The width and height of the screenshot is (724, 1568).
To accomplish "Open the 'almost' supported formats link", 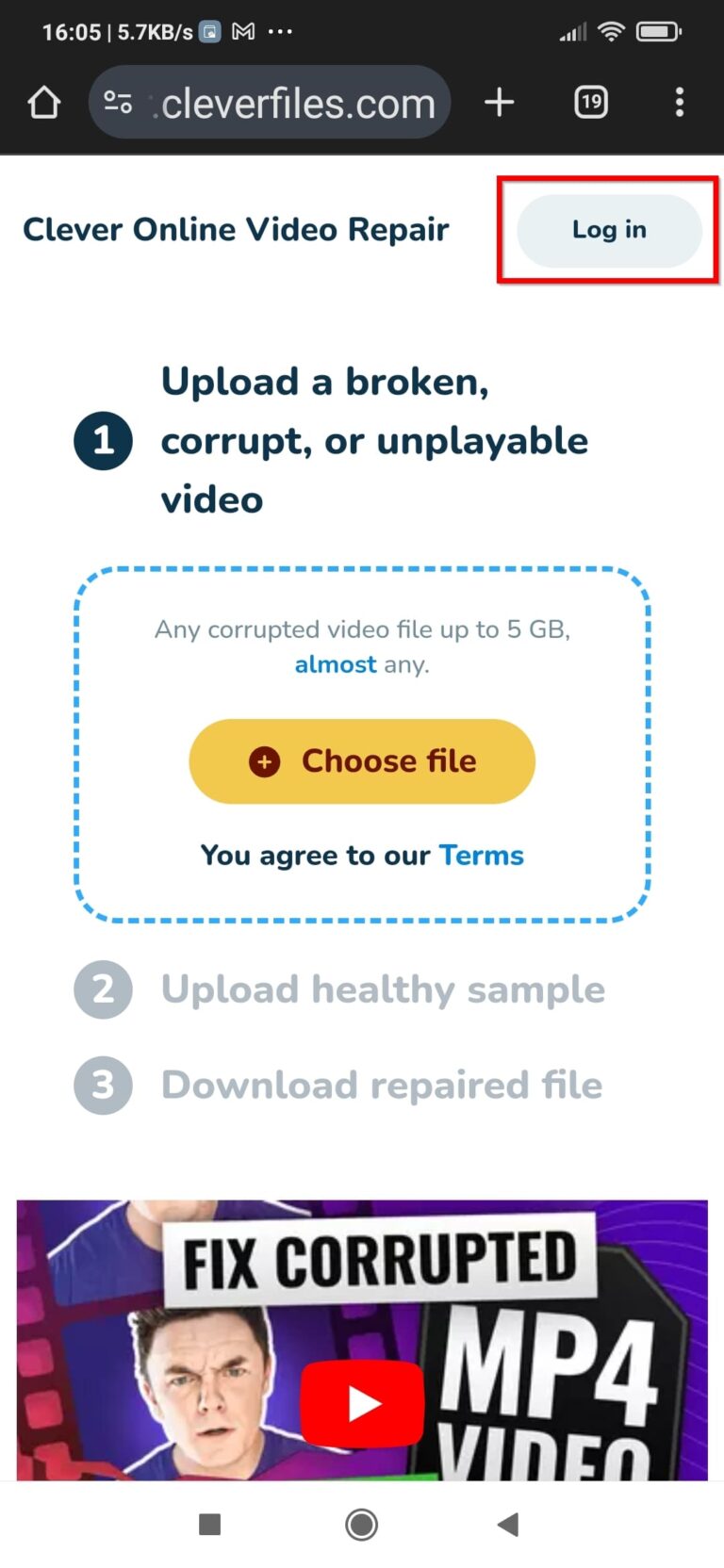I will (x=335, y=664).
